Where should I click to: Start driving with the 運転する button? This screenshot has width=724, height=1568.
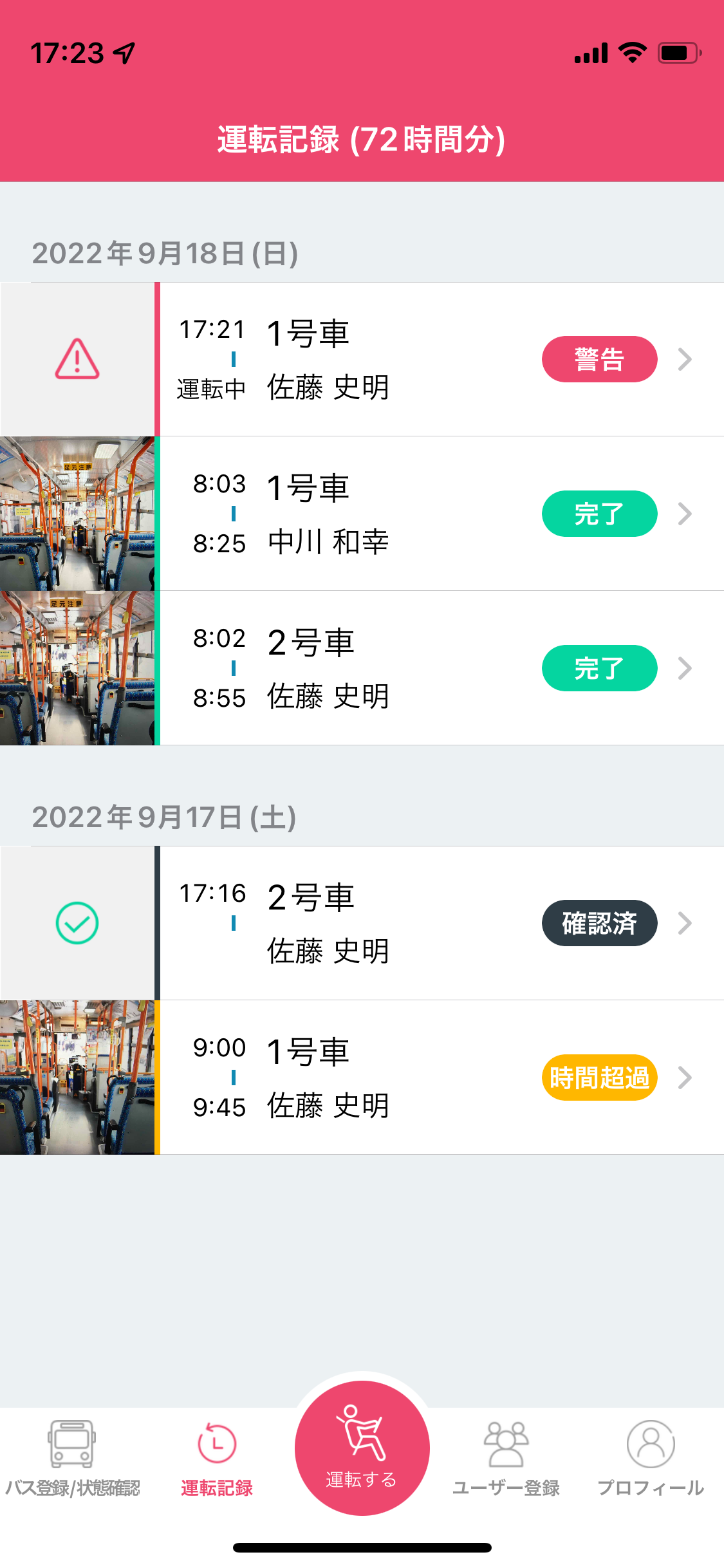point(362,1448)
